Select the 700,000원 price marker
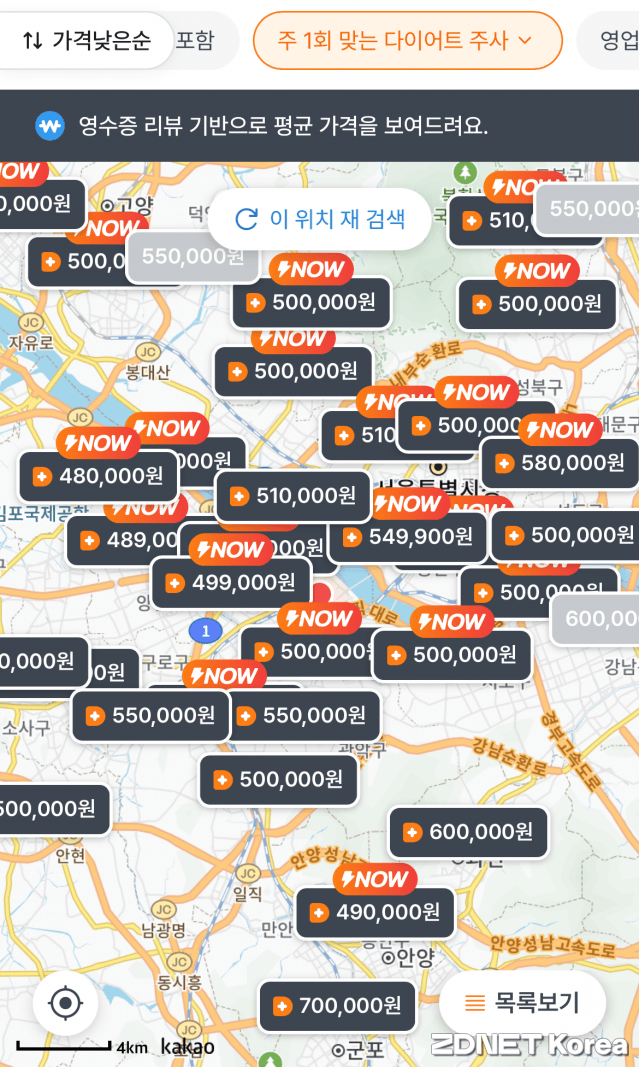 tap(338, 1005)
